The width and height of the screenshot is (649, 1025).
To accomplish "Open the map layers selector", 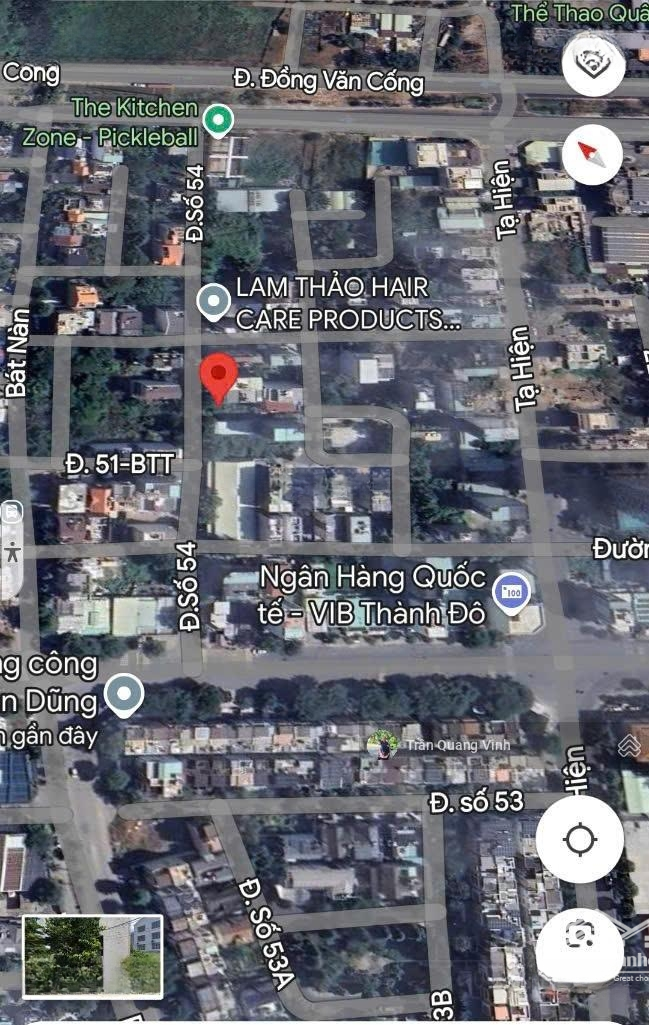I will tap(594, 64).
